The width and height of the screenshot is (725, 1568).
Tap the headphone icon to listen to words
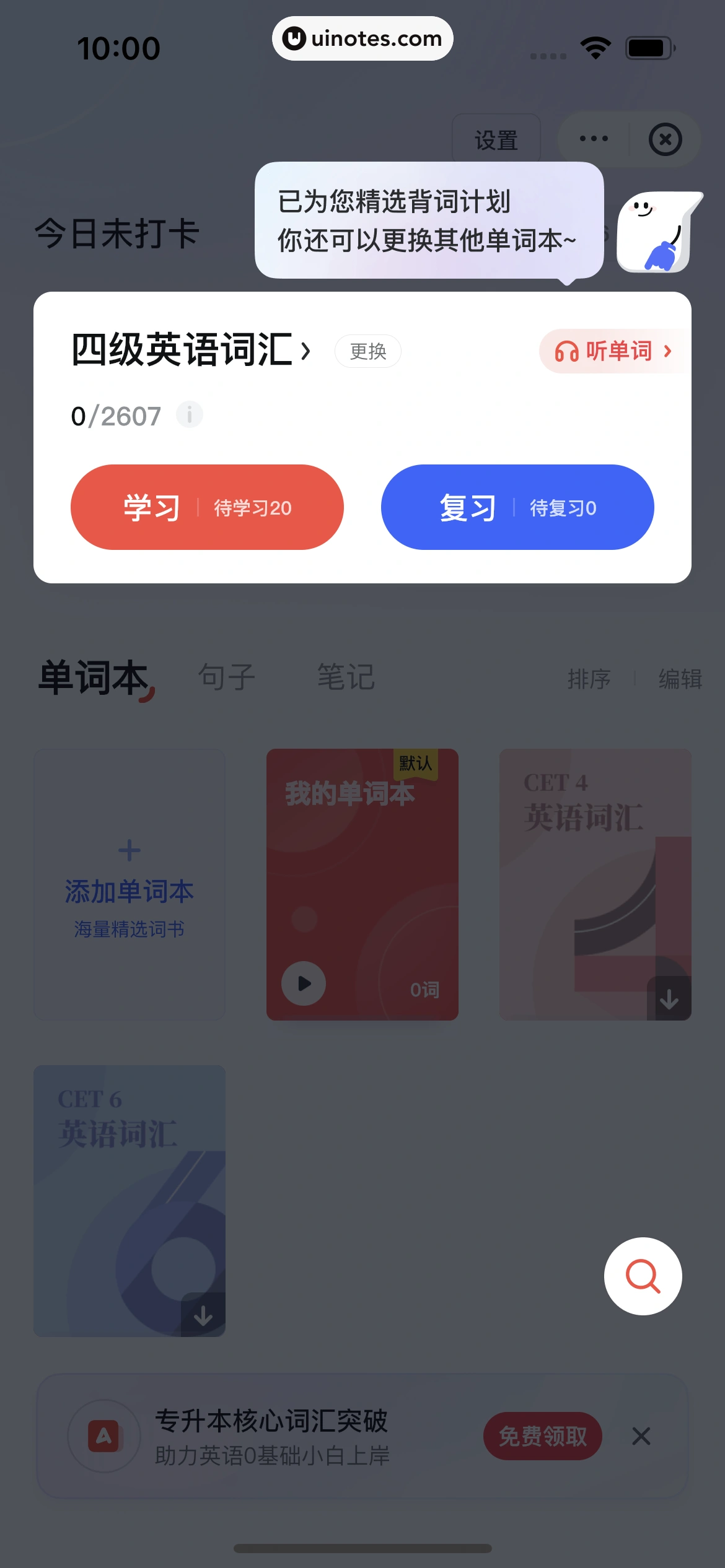coord(568,351)
